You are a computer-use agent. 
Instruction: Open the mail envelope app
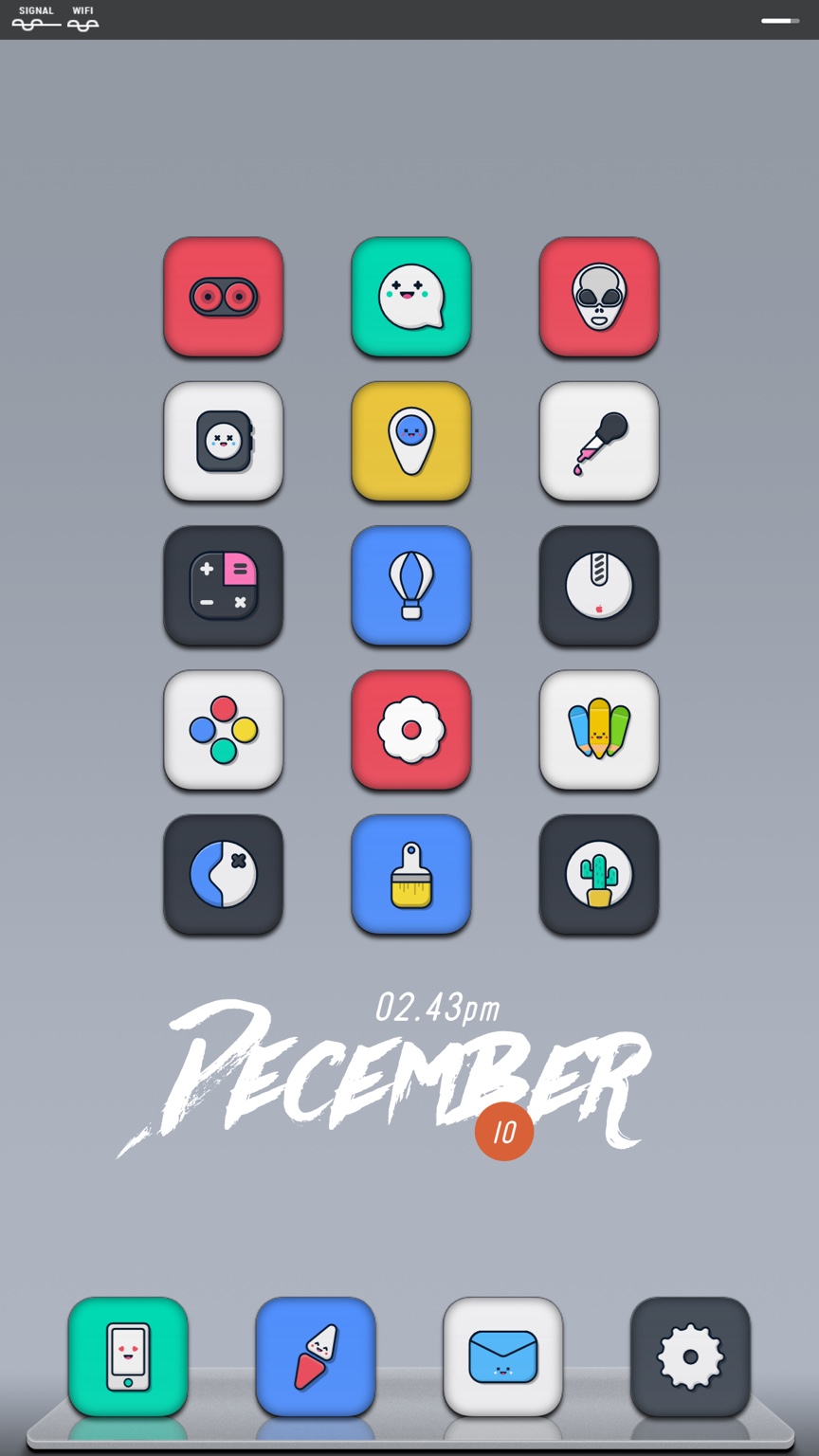click(x=503, y=1356)
